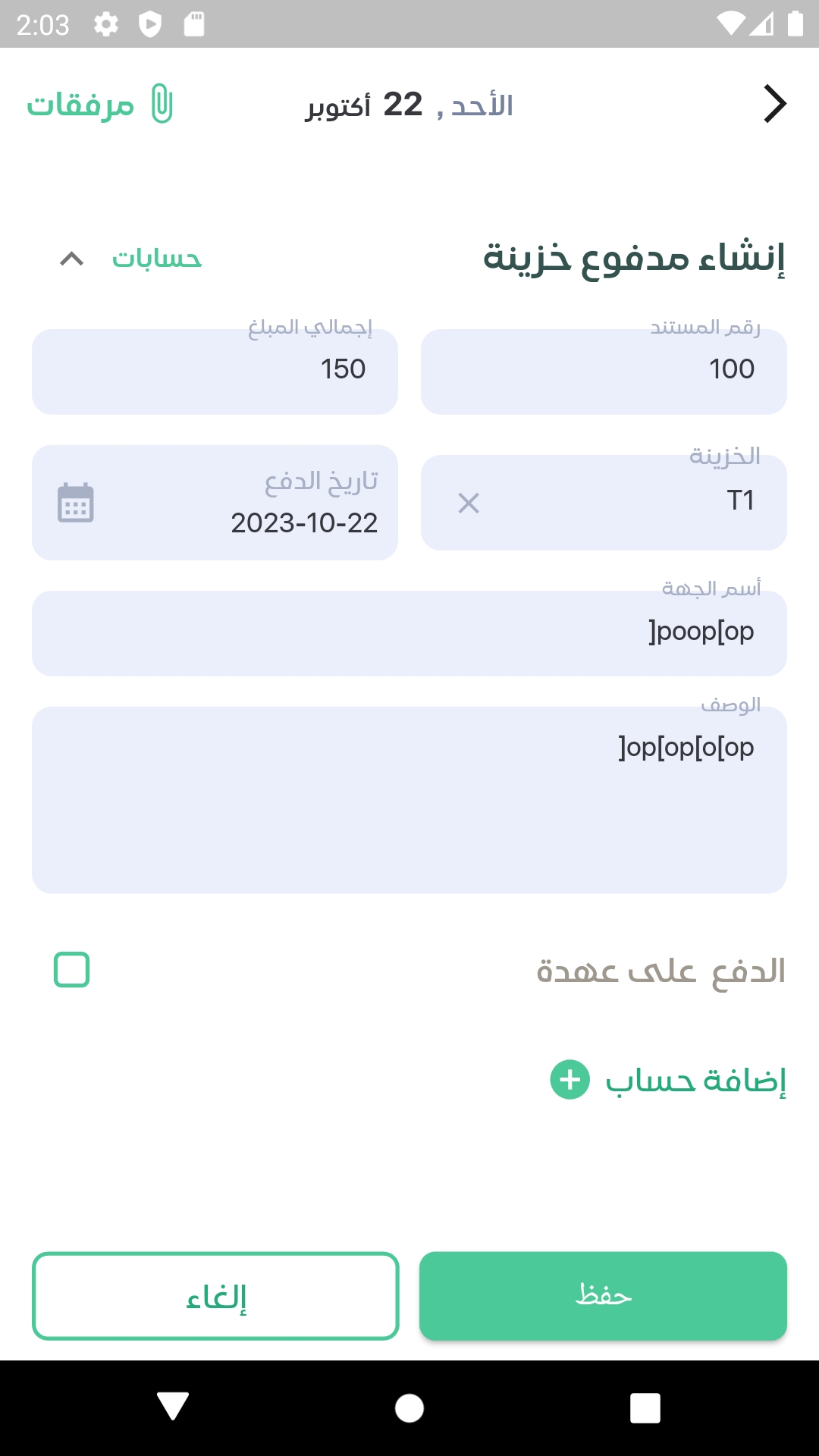Cancel with the إلغاء button
Viewport: 819px width, 1456px height.
215,1295
